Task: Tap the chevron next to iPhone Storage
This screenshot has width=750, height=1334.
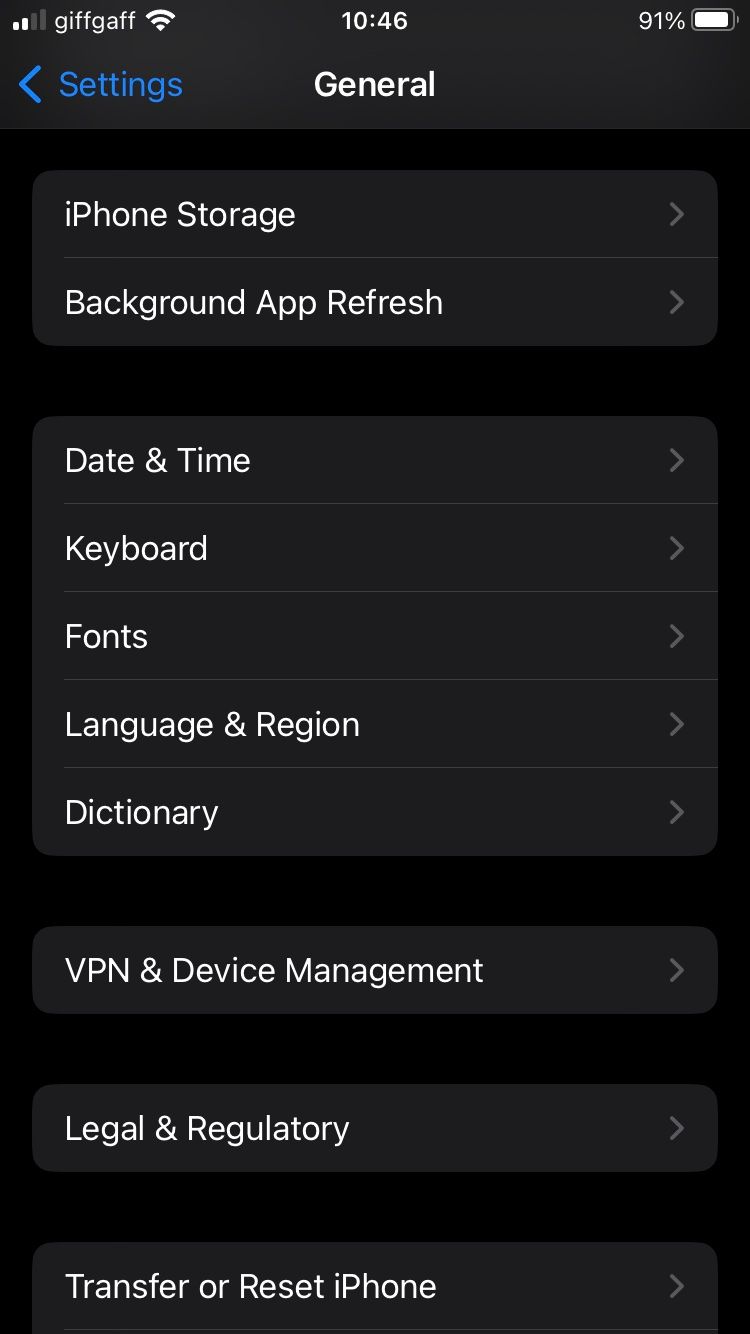Action: tap(676, 214)
